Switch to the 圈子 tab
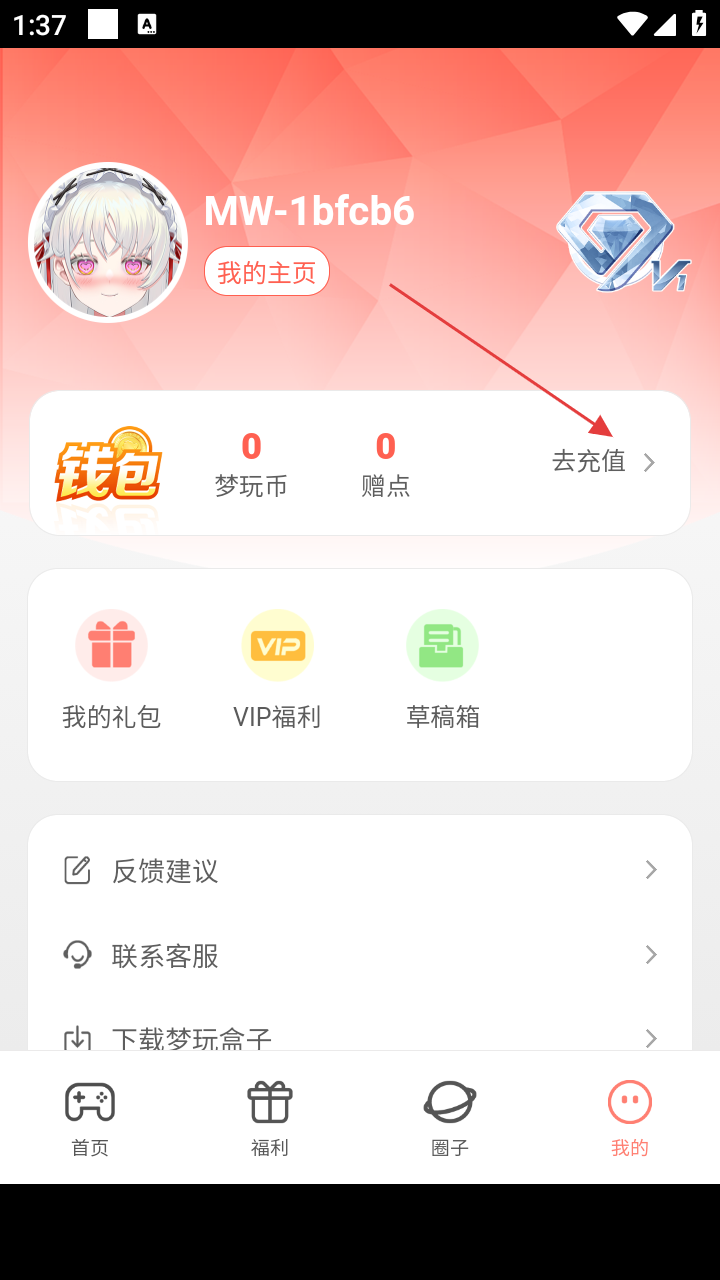The image size is (720, 1280). pos(450,1118)
